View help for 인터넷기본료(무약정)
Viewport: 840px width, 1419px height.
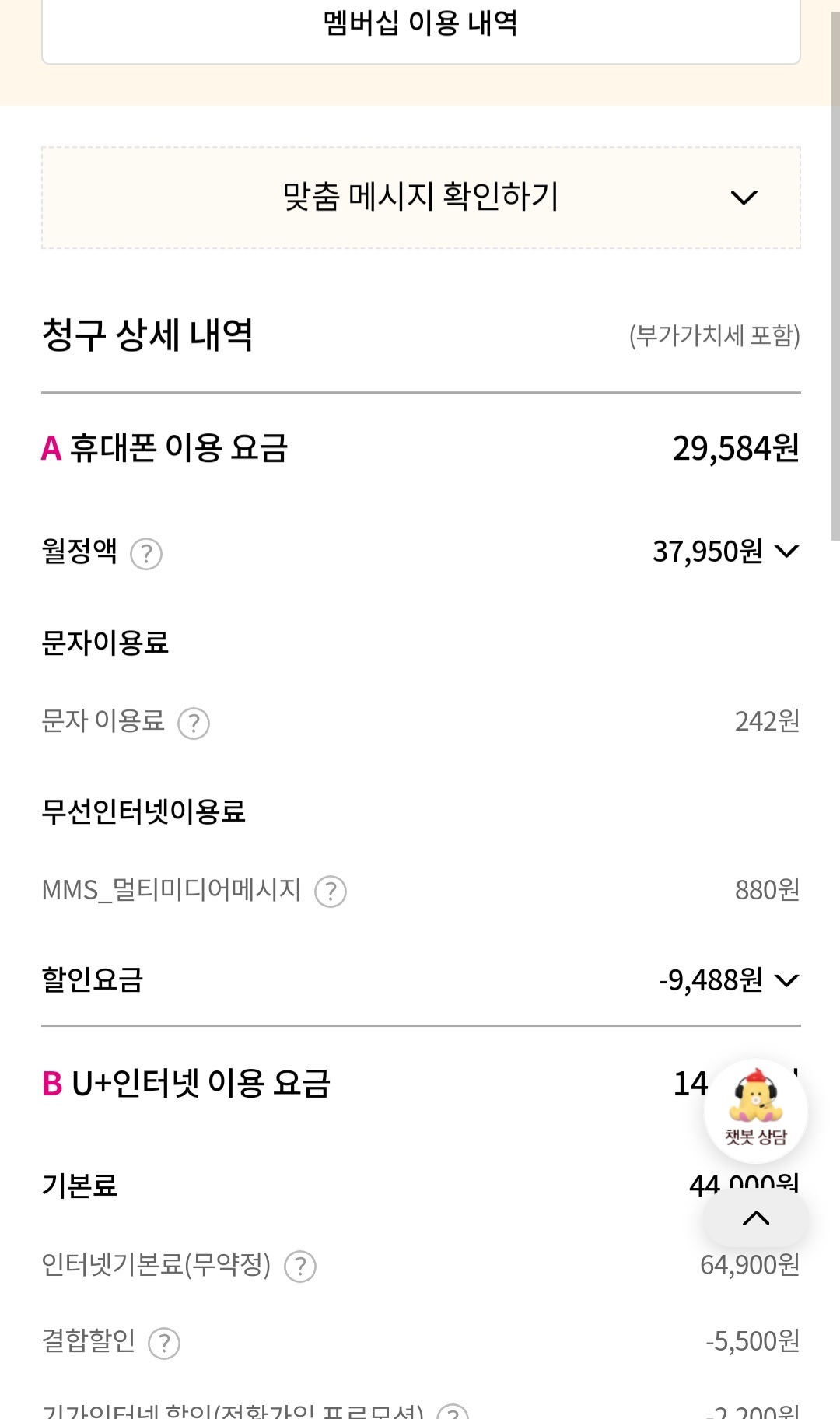click(x=300, y=1267)
